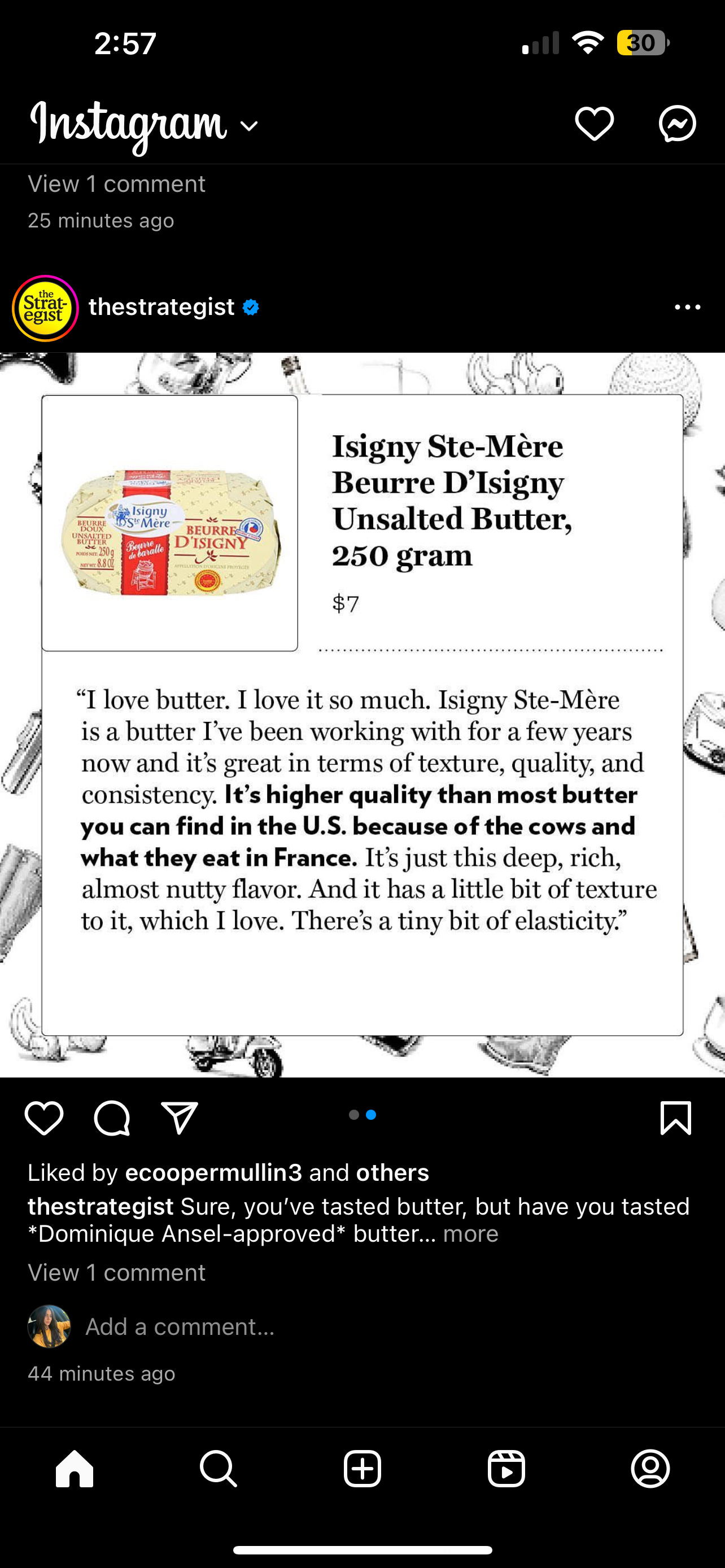
Task: Expand the caption with more
Action: pyautogui.click(x=470, y=1233)
